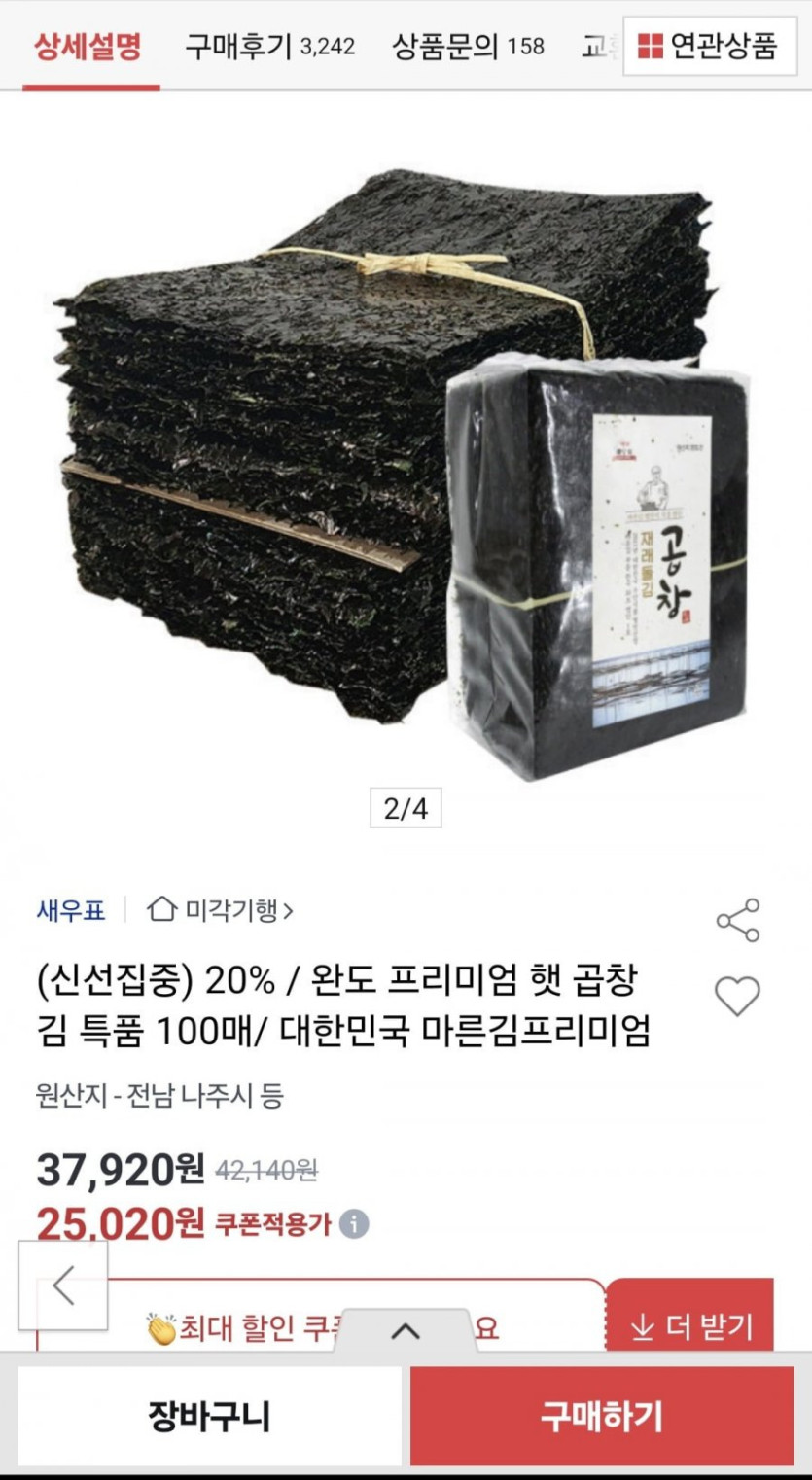Switch to the 구매후기 tab
Image resolution: width=812 pixels, height=1480 pixels.
269,46
